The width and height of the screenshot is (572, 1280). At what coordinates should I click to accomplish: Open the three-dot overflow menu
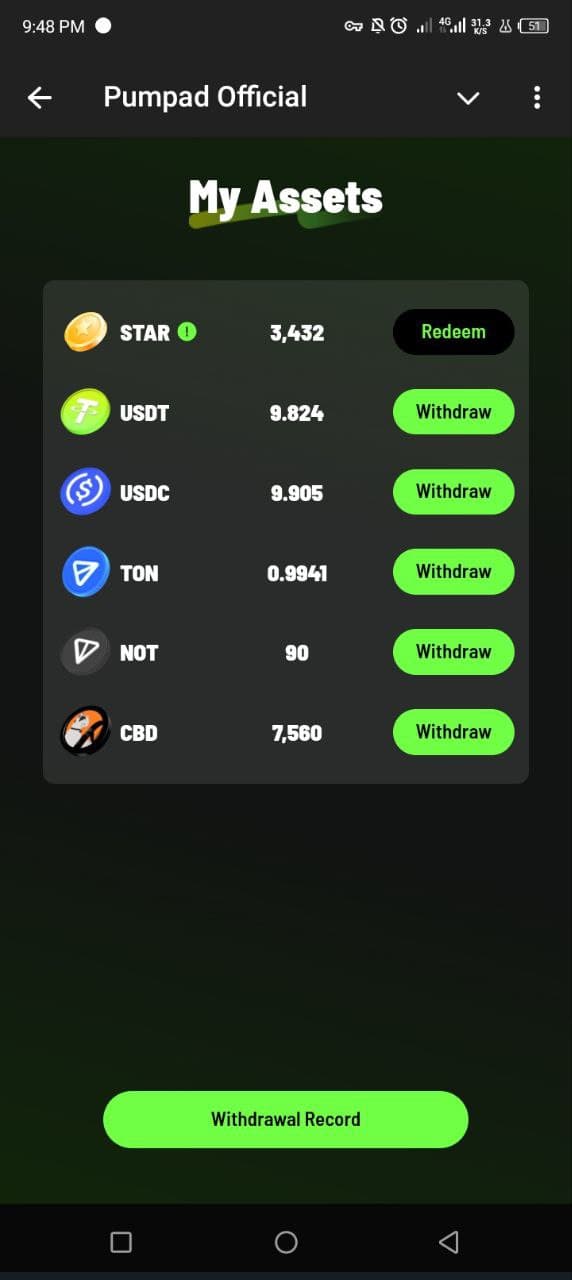537,97
